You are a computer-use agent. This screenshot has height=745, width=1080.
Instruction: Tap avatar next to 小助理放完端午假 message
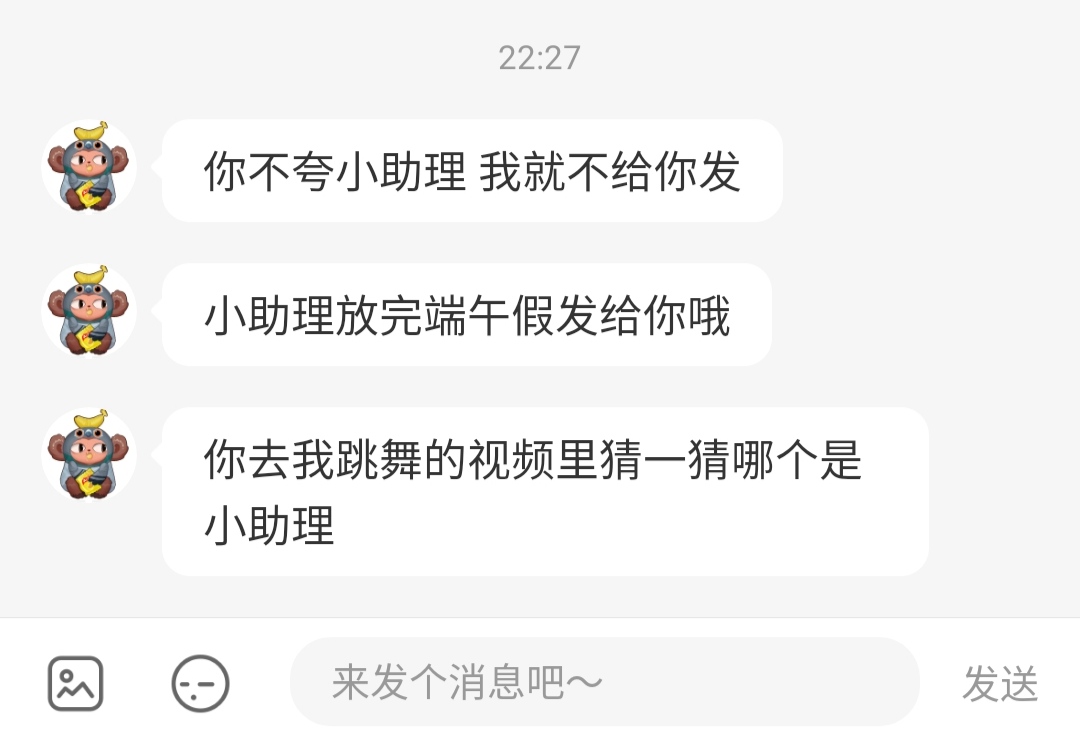click(x=89, y=311)
